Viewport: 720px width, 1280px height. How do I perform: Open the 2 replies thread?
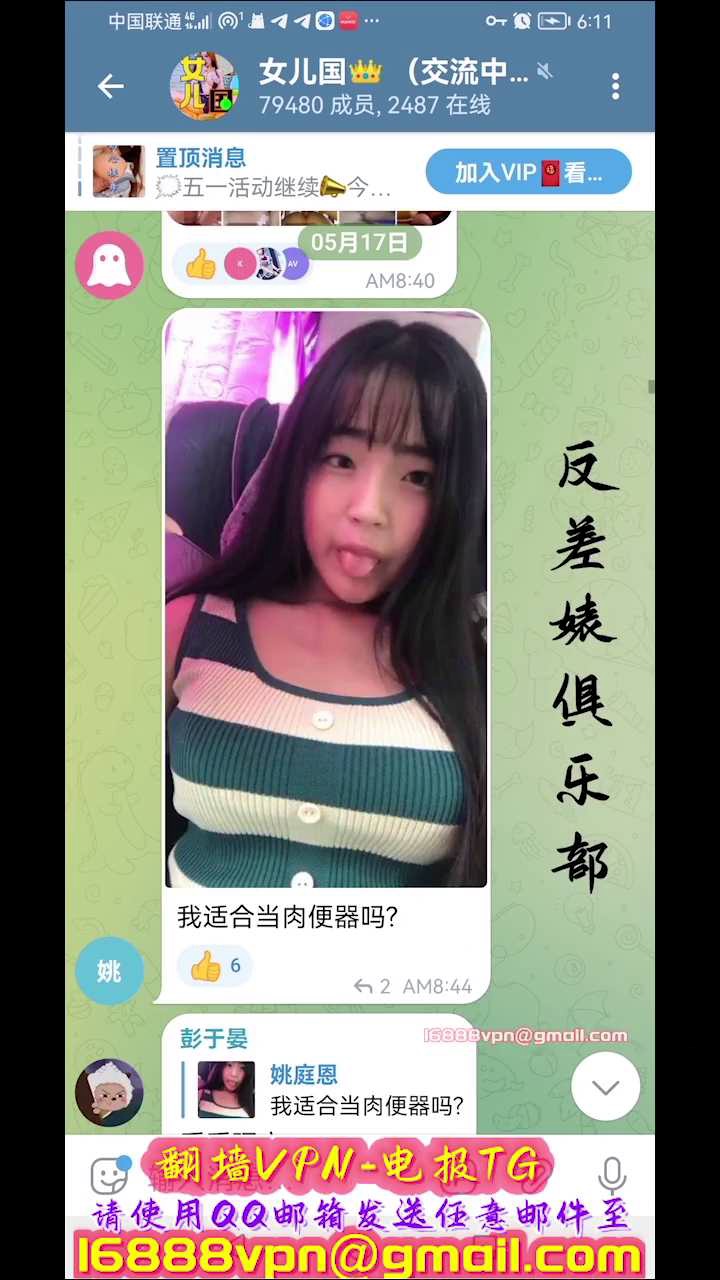tap(372, 987)
